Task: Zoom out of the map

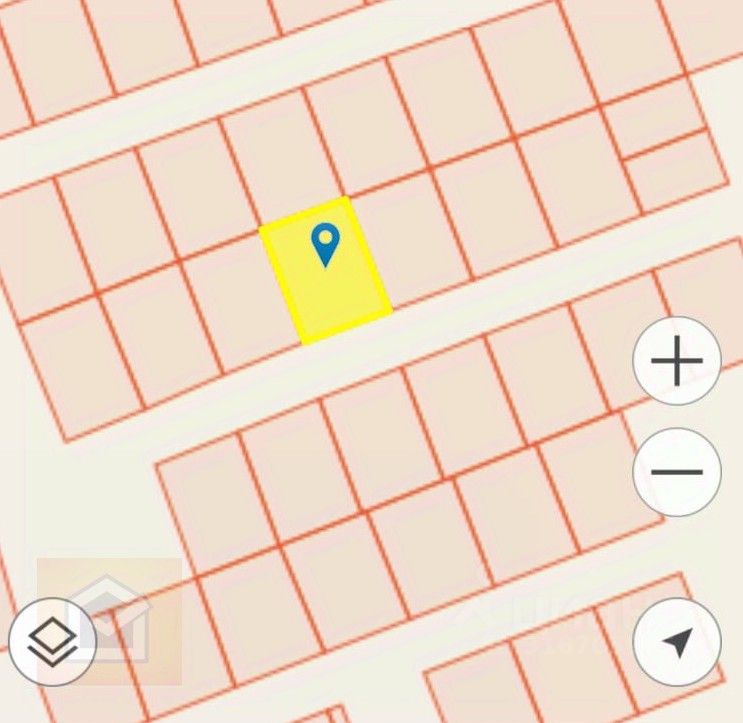Action: [x=677, y=472]
